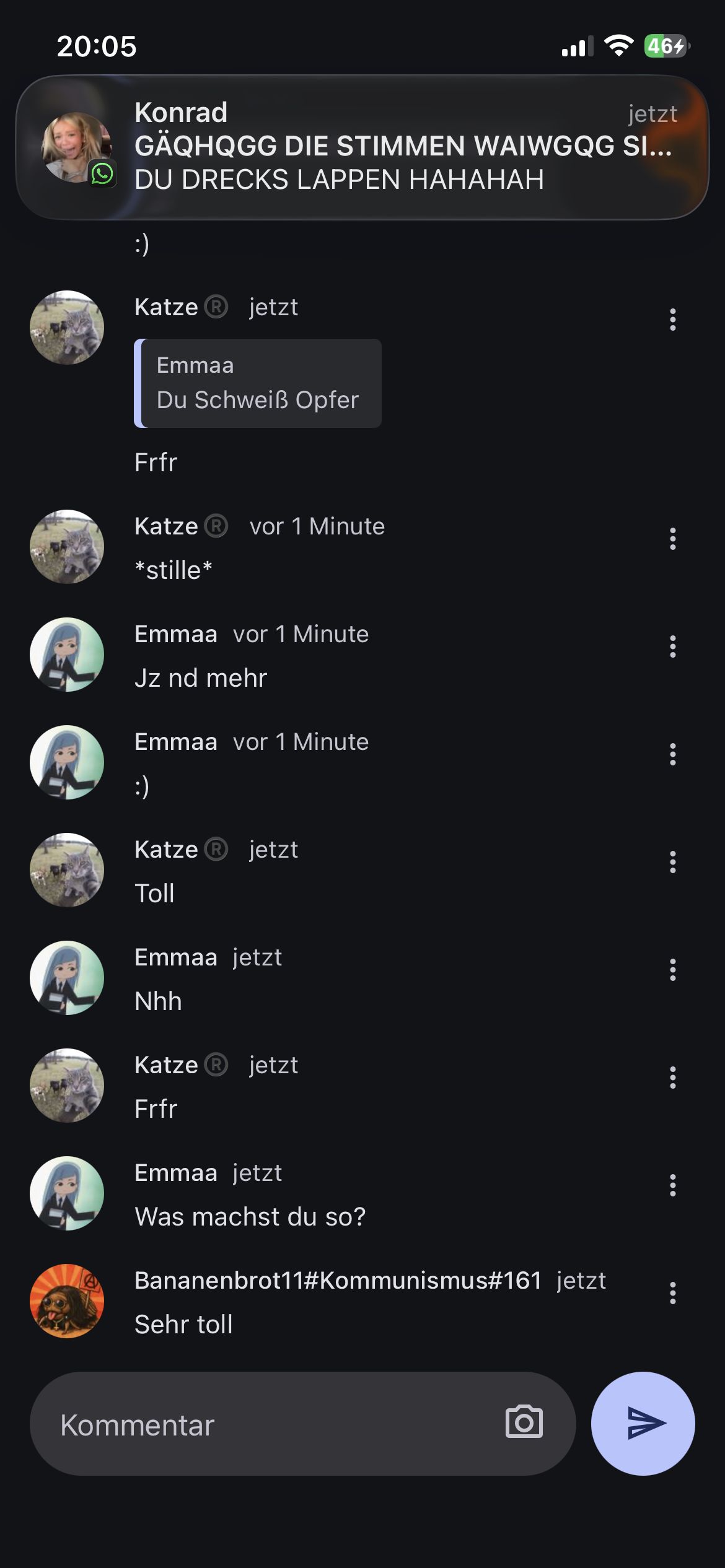Open Konrad's WhatsApp notification banner
Image resolution: width=725 pixels, height=1568 pixels.
point(362,147)
